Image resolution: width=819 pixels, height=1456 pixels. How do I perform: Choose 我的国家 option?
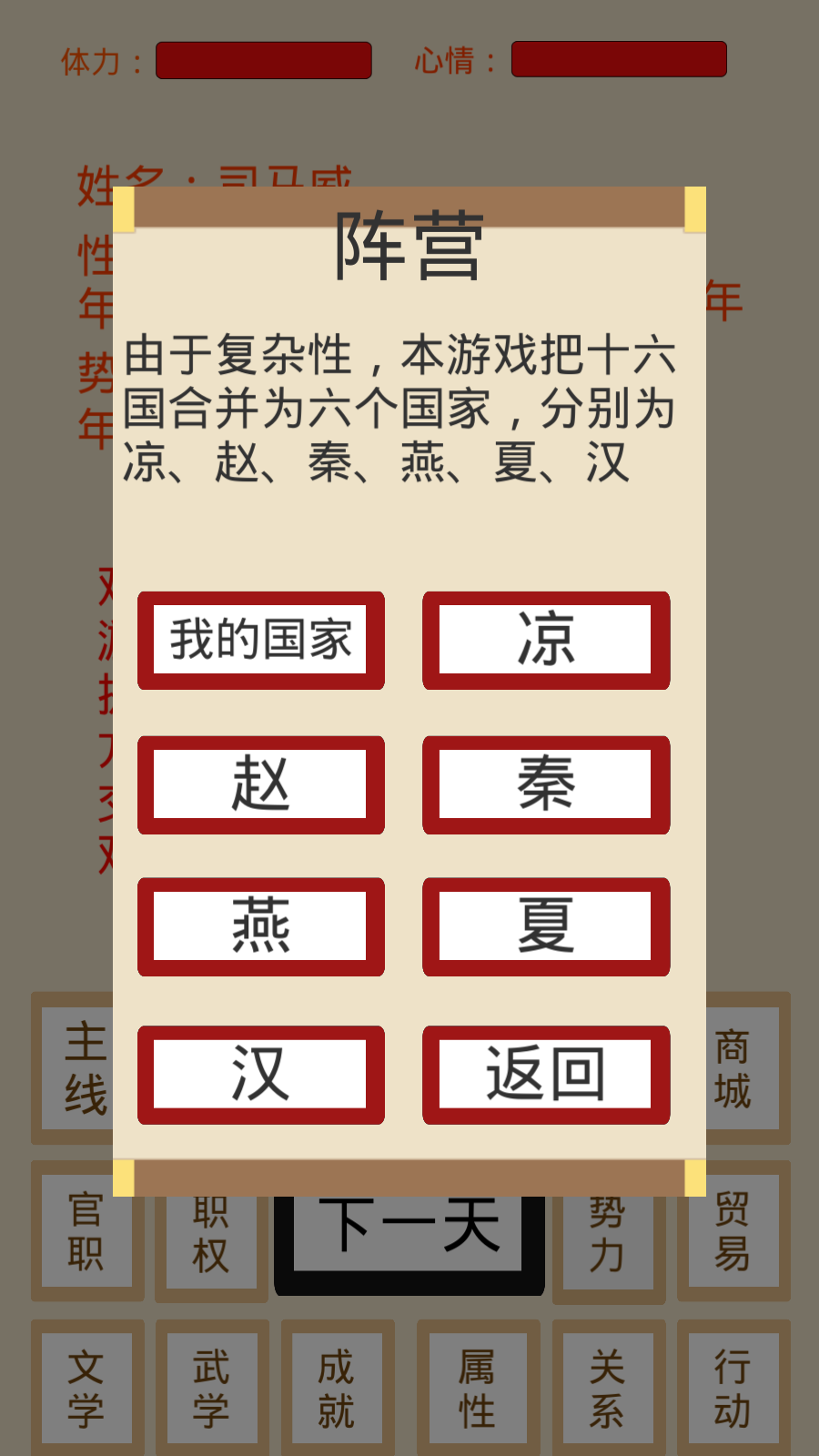pos(260,640)
